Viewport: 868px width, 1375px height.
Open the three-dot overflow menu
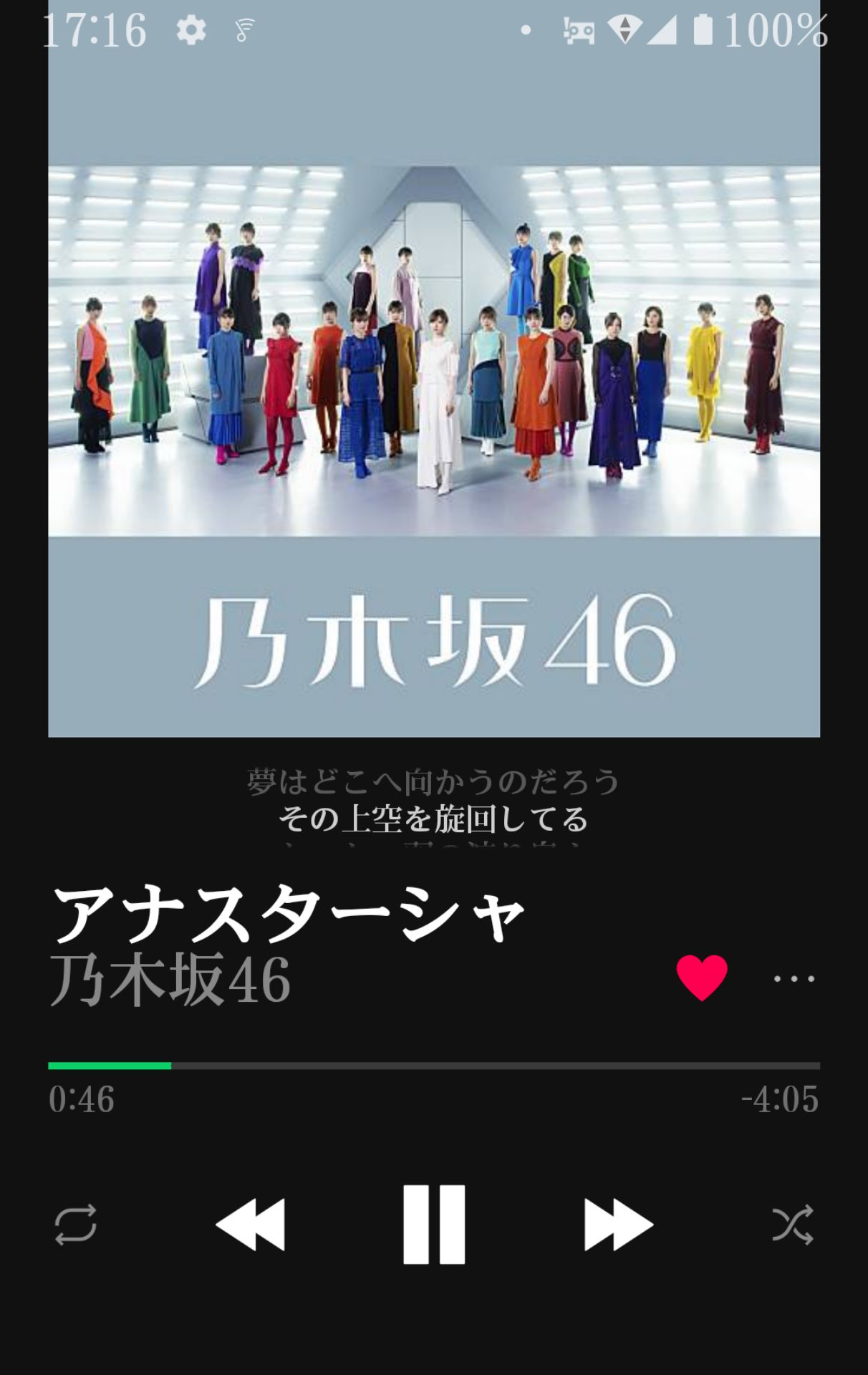[794, 978]
